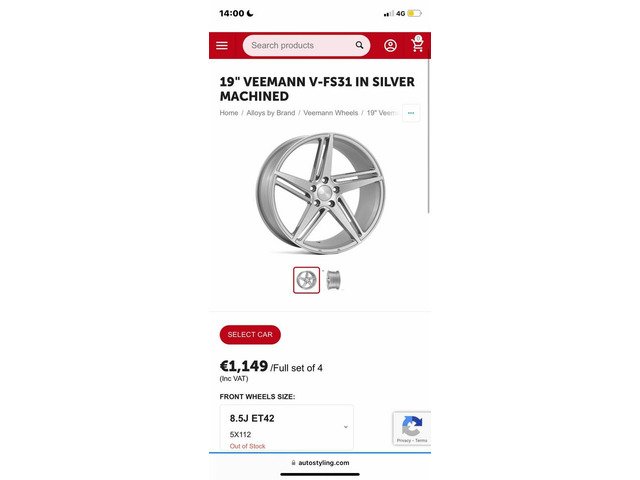The width and height of the screenshot is (640, 480).
Task: Go to Home breadcrumb
Action: (229, 113)
